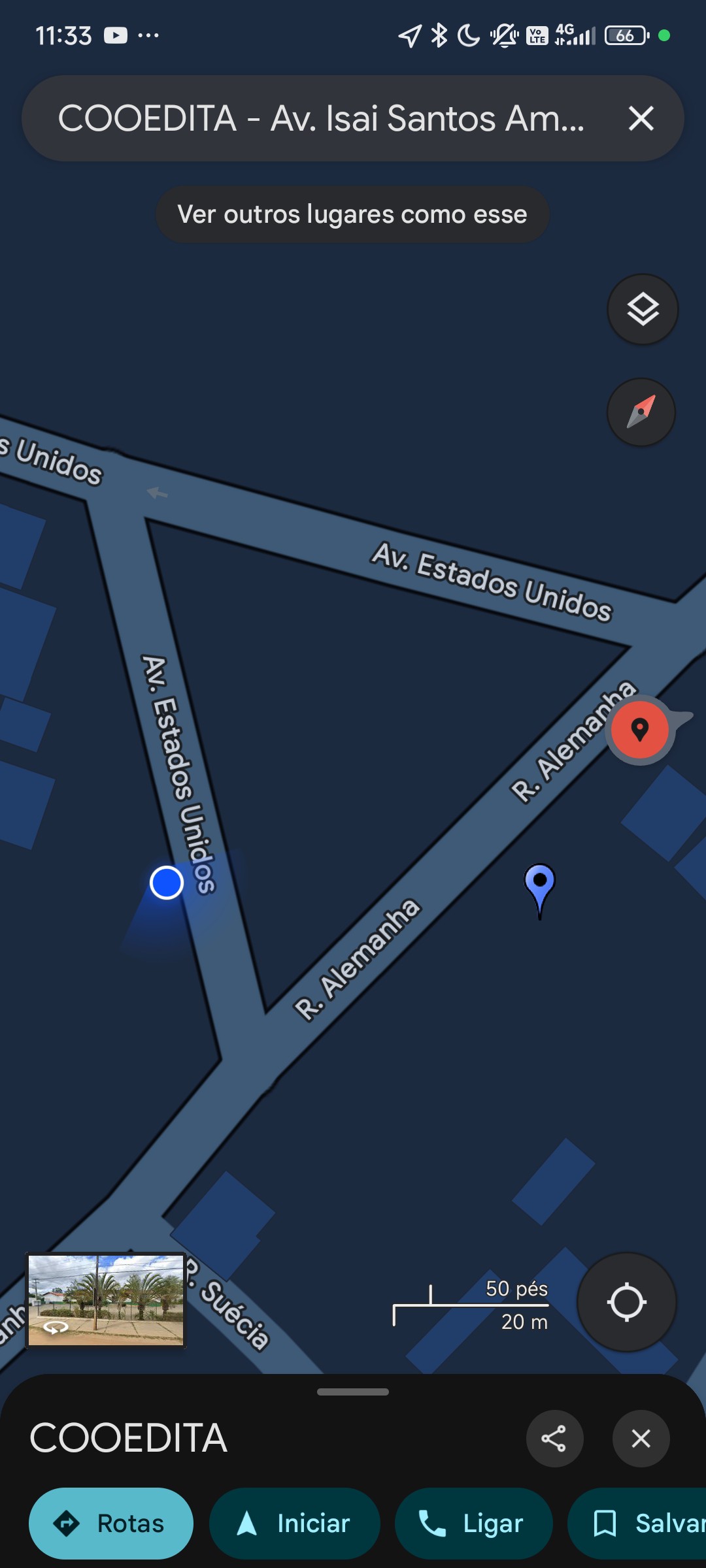Tap the compass to reorient map
The image size is (706, 1568).
coord(641,412)
